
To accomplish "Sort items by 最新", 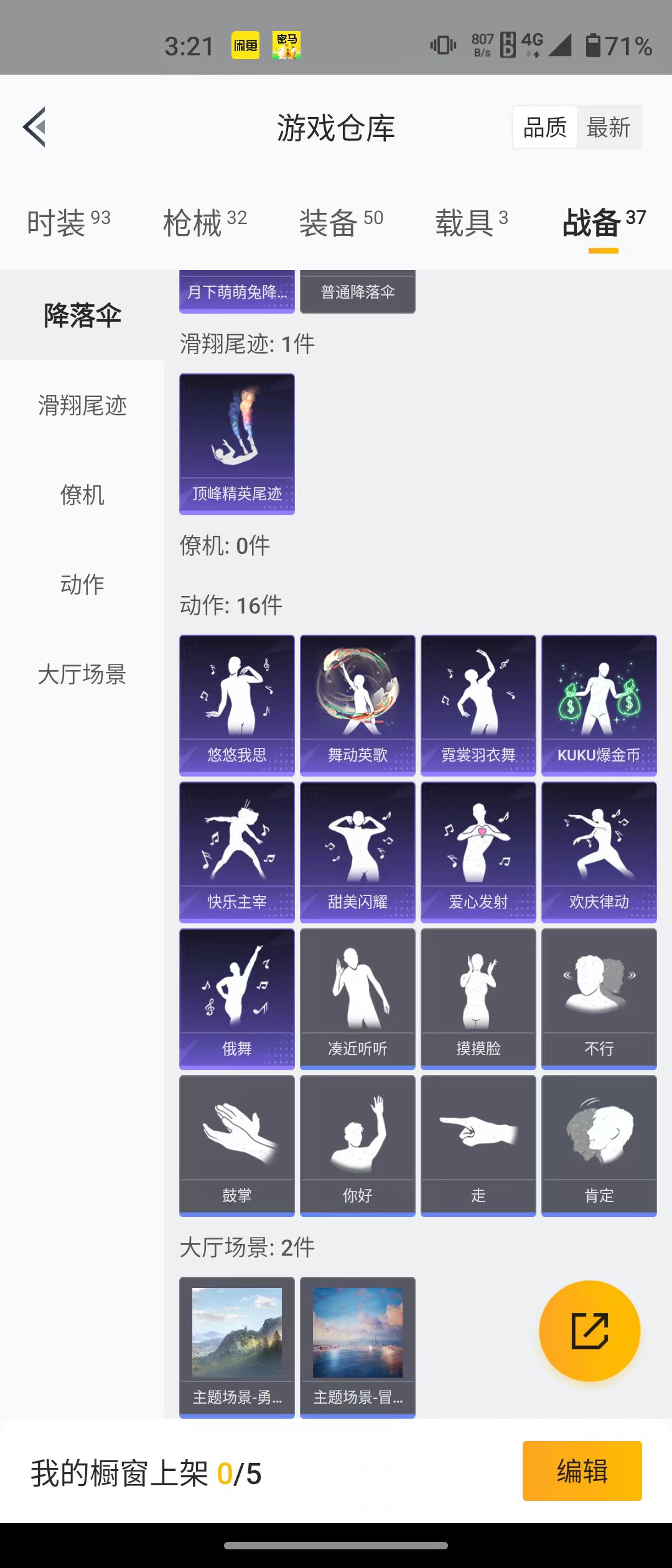I will [x=608, y=128].
